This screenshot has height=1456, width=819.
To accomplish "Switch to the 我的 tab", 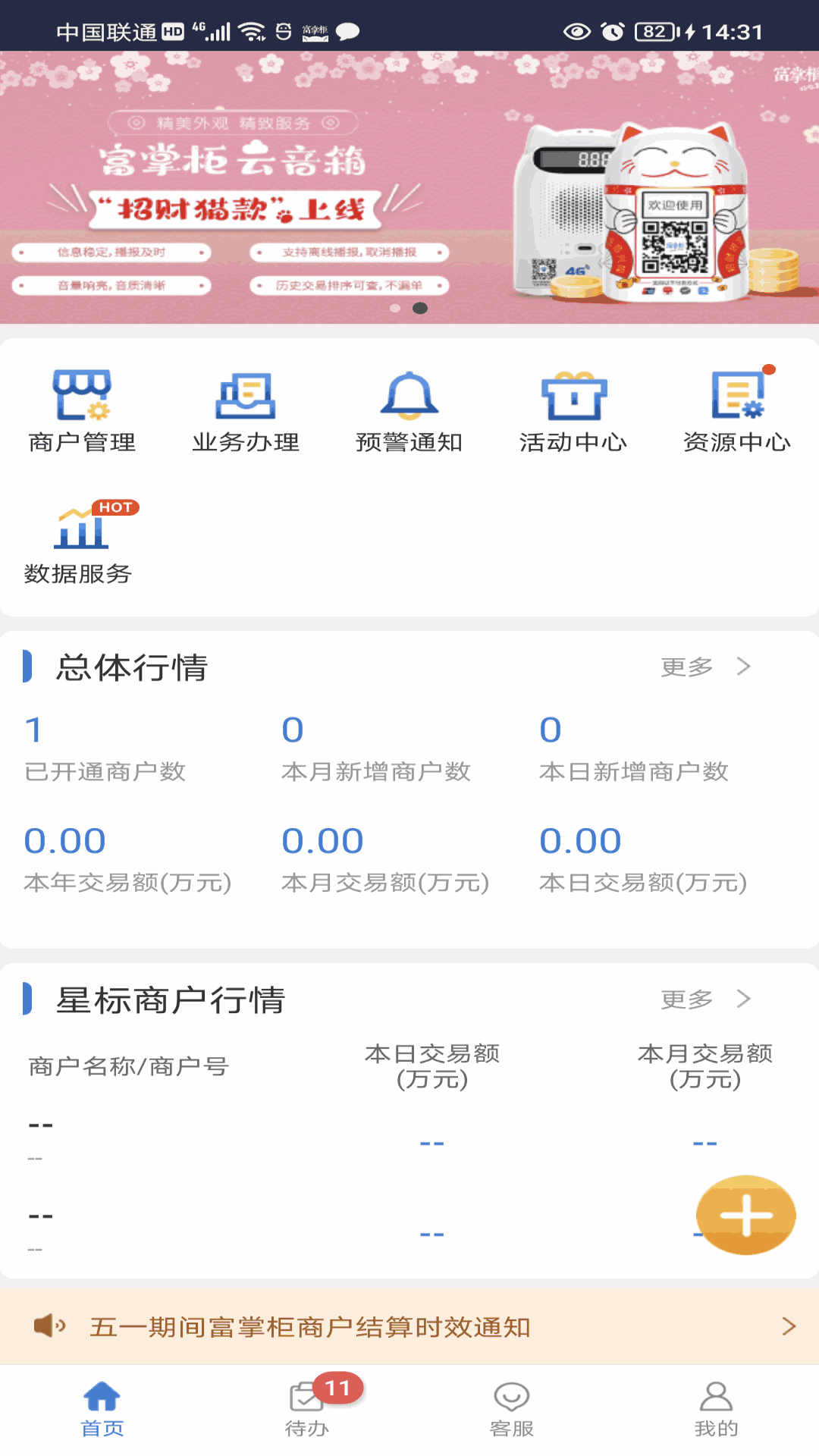I will click(717, 1410).
